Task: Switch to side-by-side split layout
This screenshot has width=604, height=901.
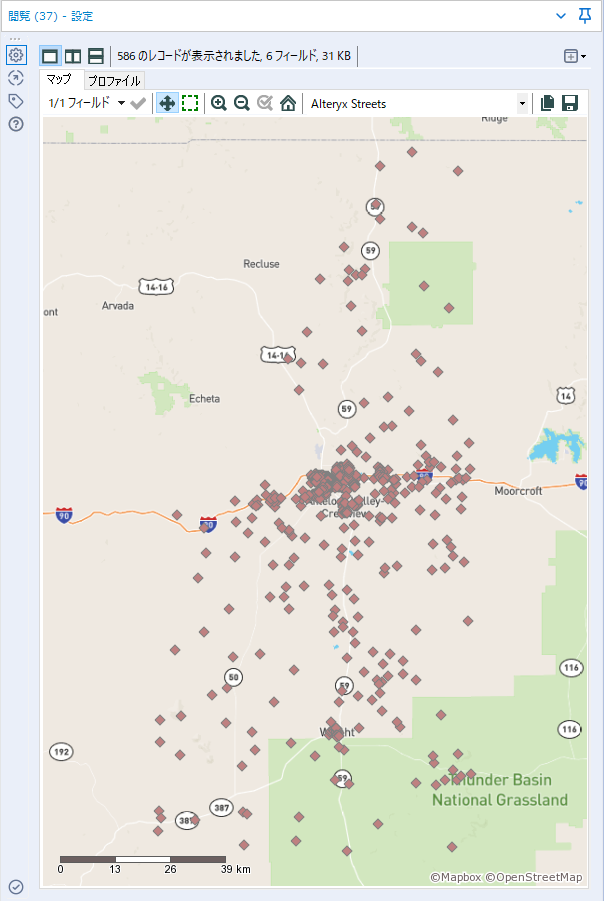Action: (x=73, y=56)
